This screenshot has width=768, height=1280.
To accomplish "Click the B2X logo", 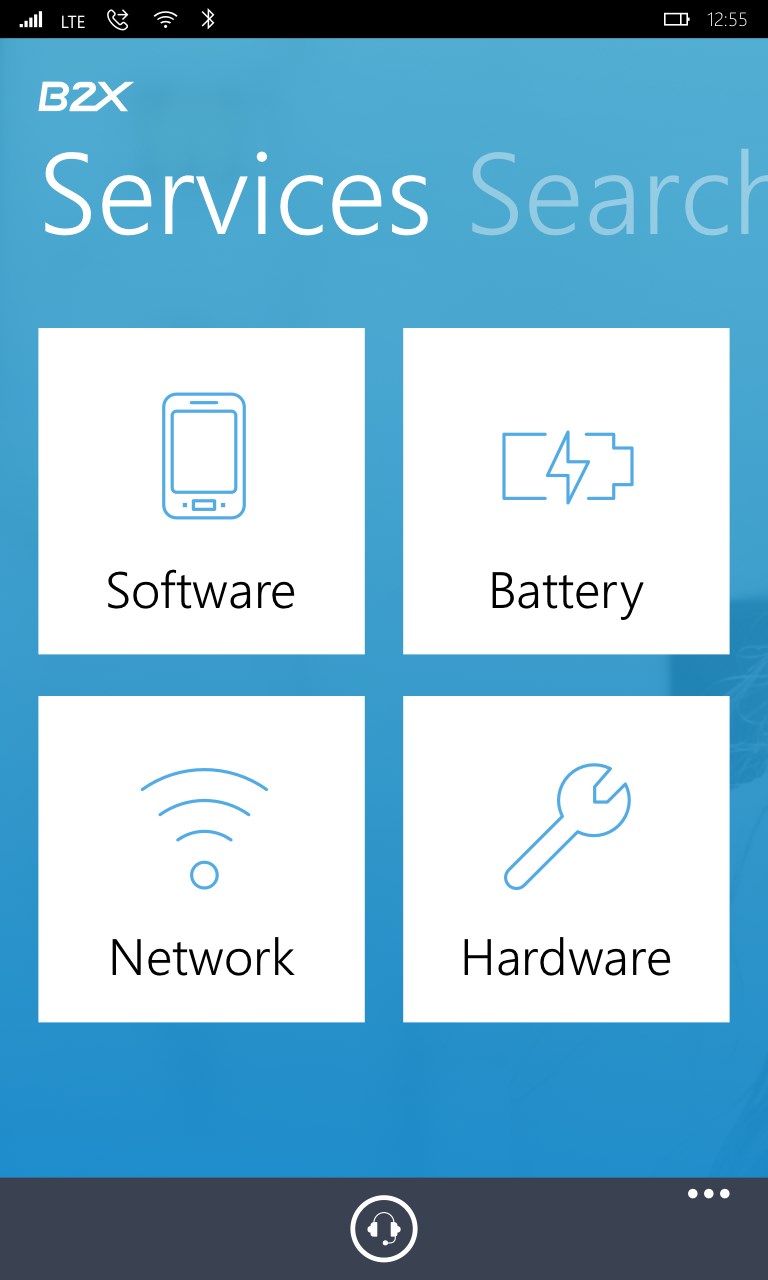I will click(x=83, y=97).
